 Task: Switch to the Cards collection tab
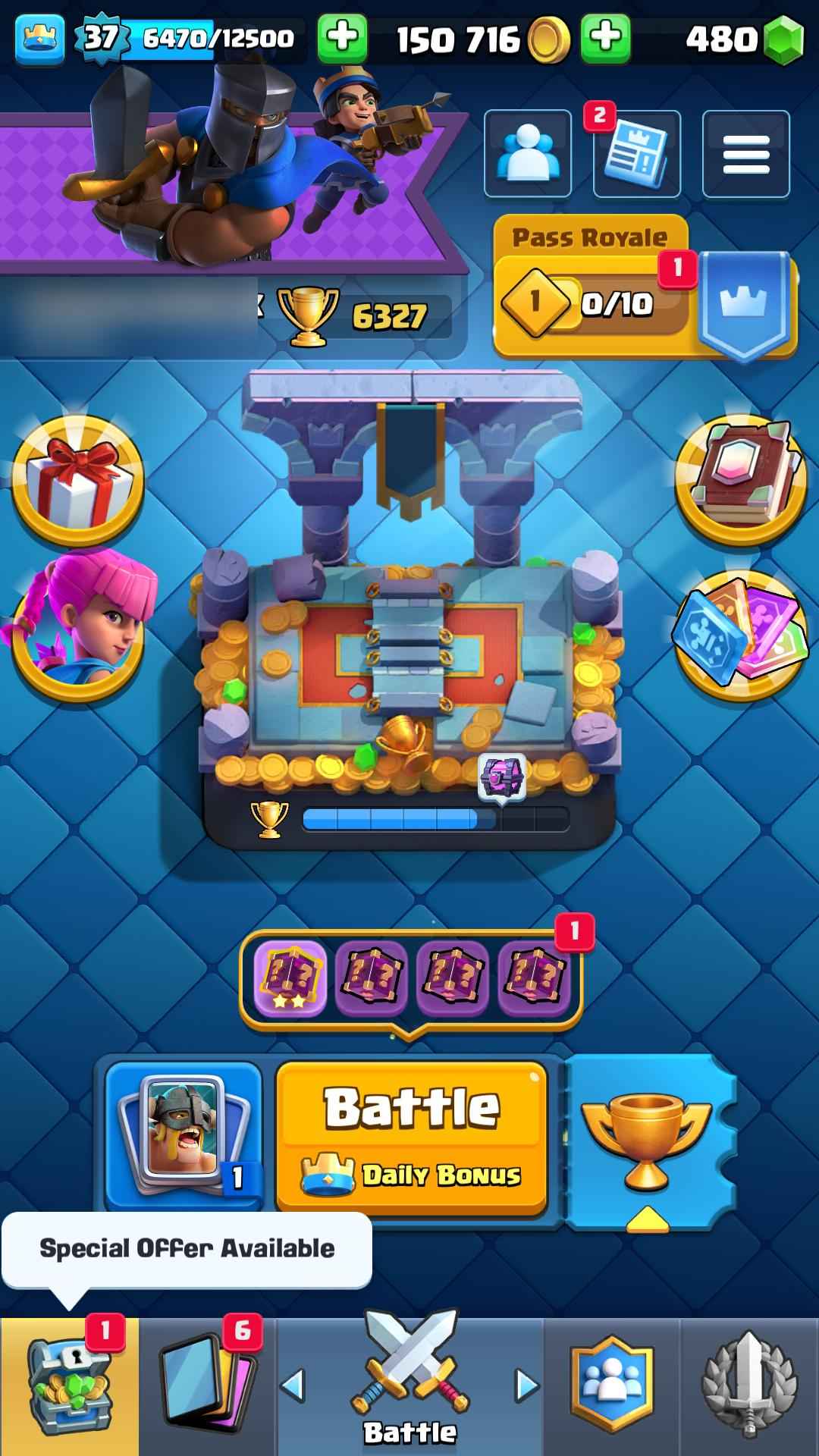click(208, 1386)
